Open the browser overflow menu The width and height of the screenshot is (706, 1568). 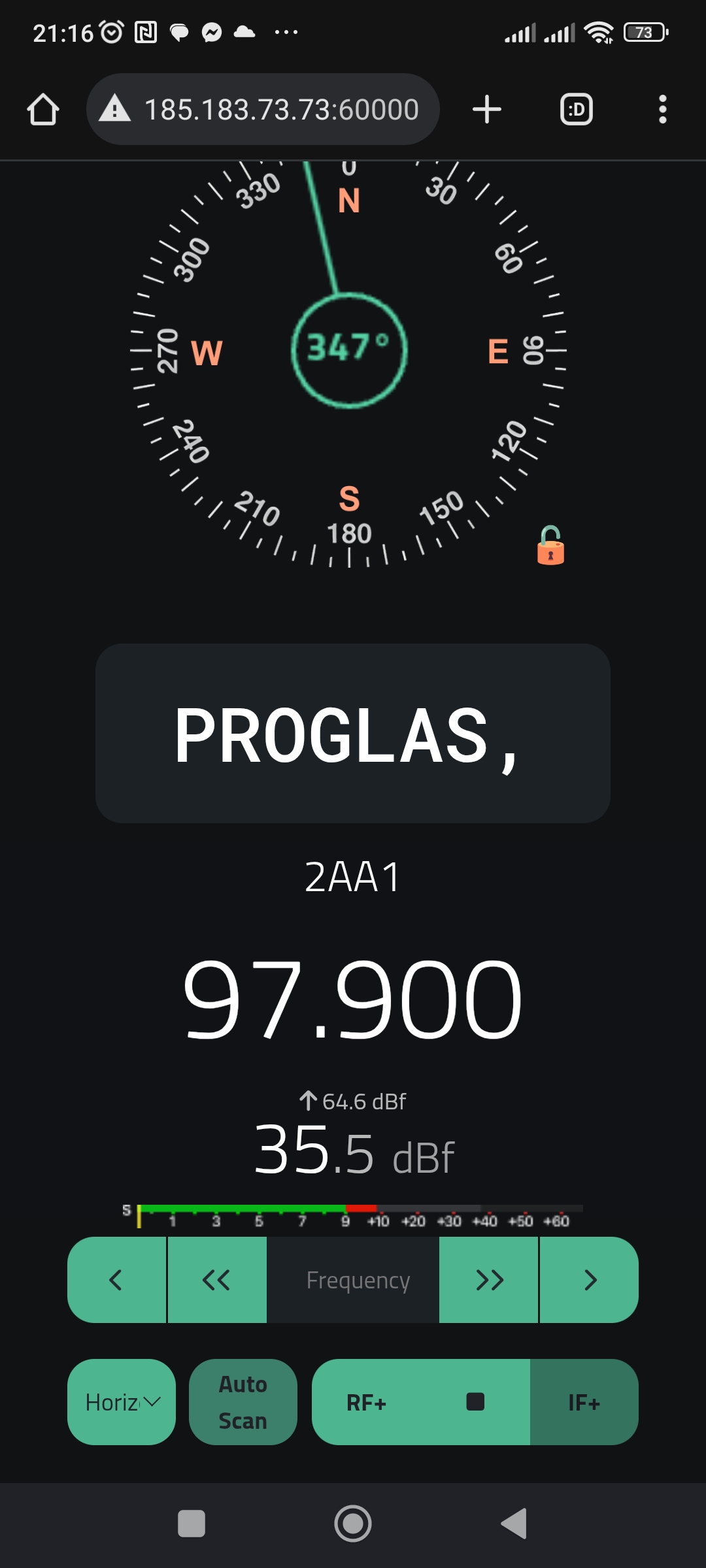(662, 109)
